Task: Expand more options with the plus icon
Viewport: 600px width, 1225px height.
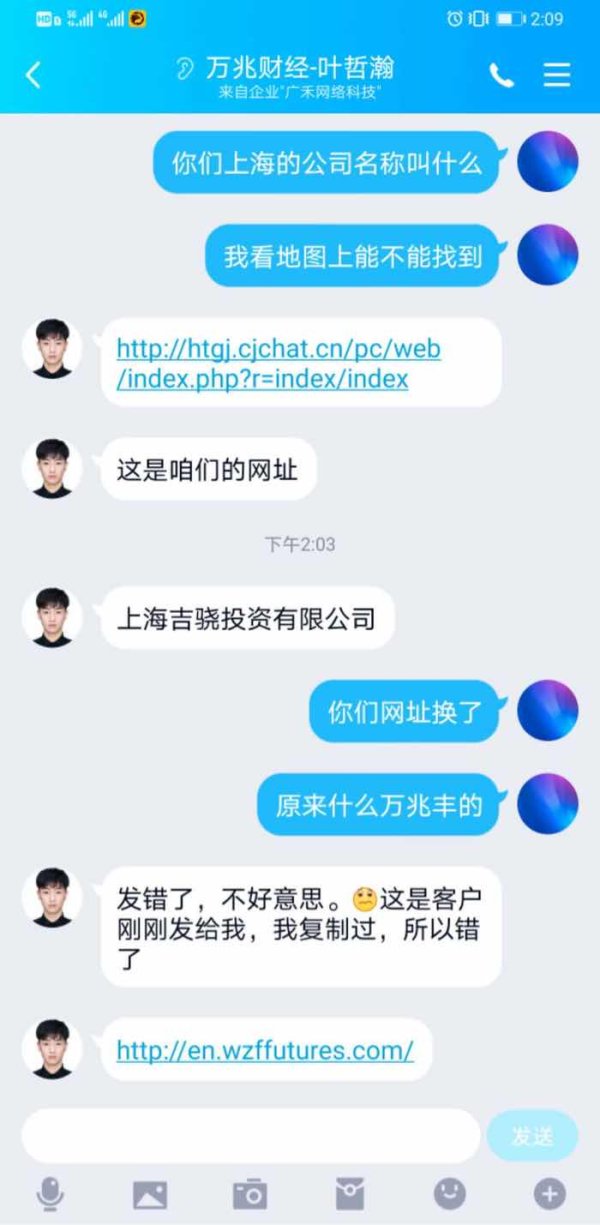Action: pos(549,1193)
